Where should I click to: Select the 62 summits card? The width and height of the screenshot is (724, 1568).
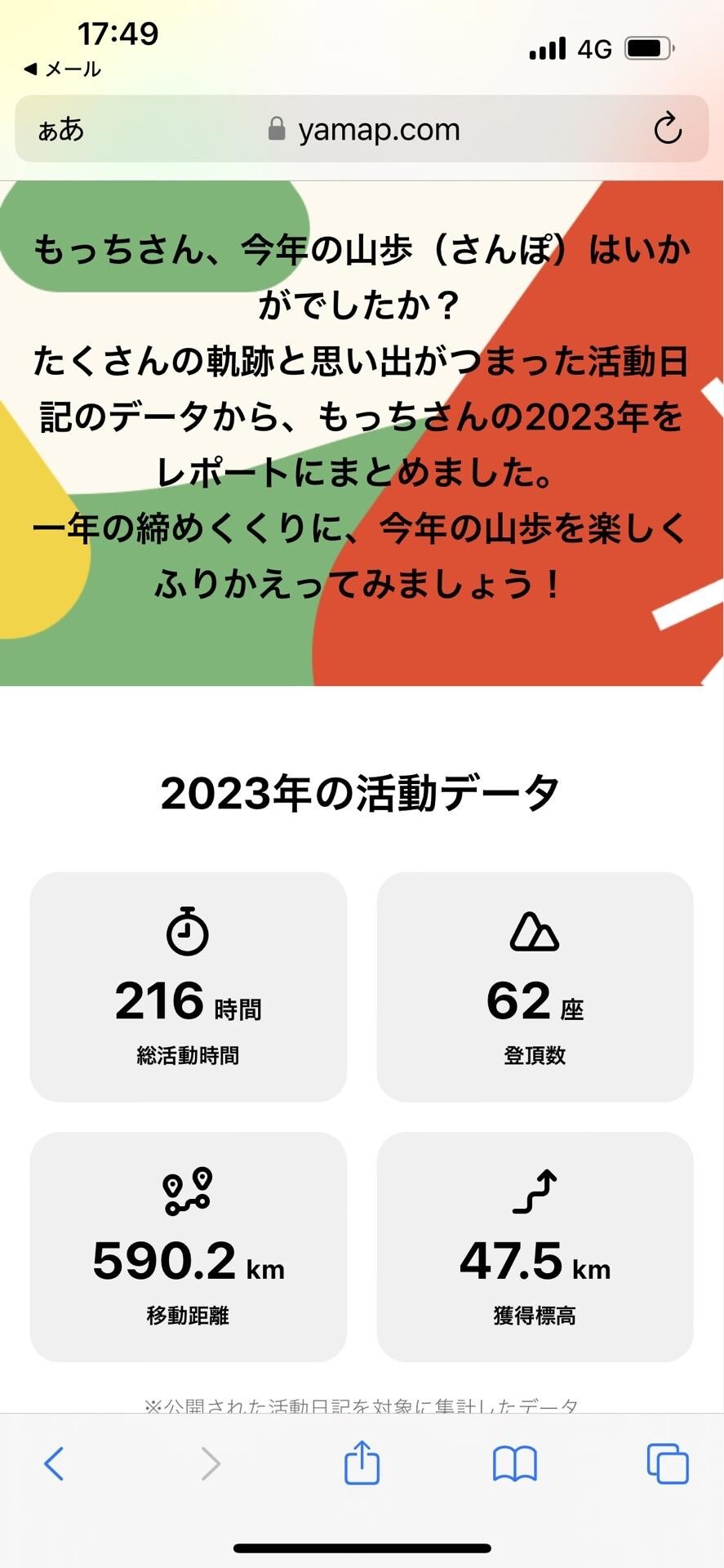(x=535, y=986)
